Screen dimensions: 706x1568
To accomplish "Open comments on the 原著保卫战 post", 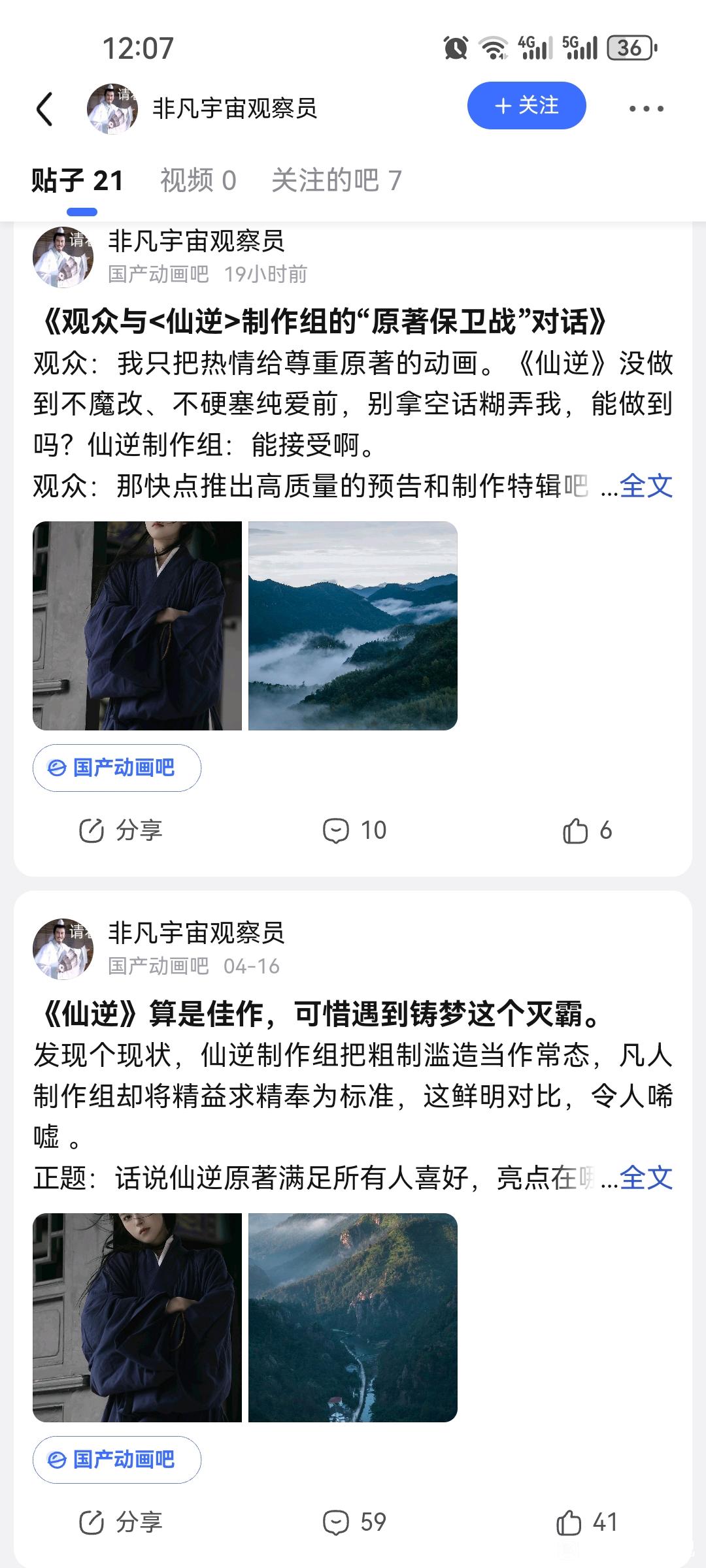I will point(354,830).
